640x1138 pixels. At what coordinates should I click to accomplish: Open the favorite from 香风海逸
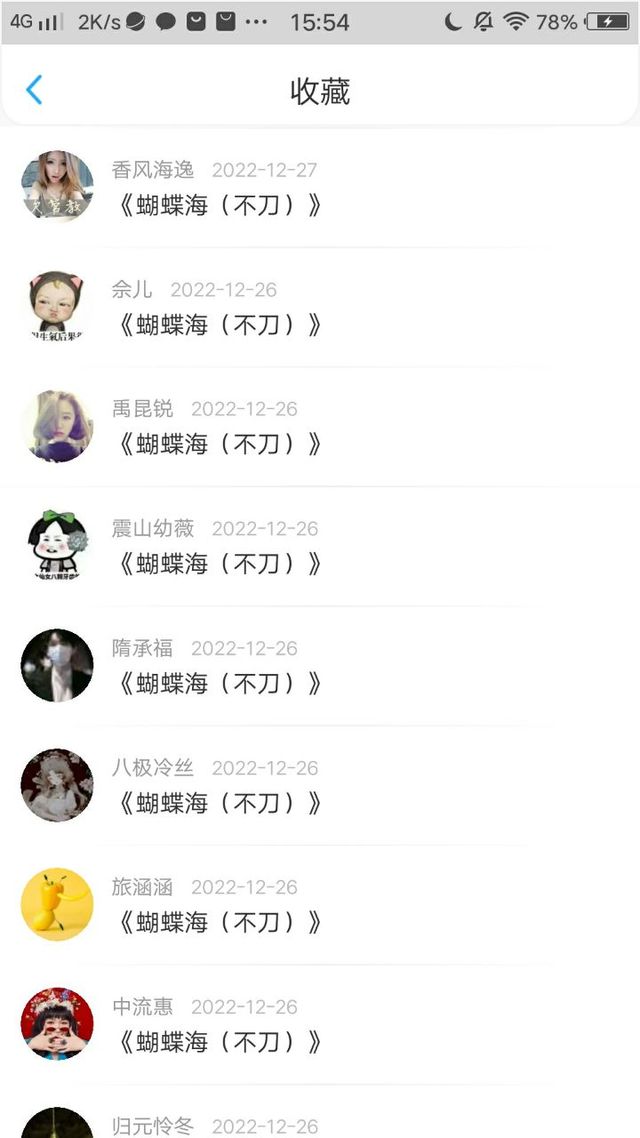pyautogui.click(x=220, y=205)
